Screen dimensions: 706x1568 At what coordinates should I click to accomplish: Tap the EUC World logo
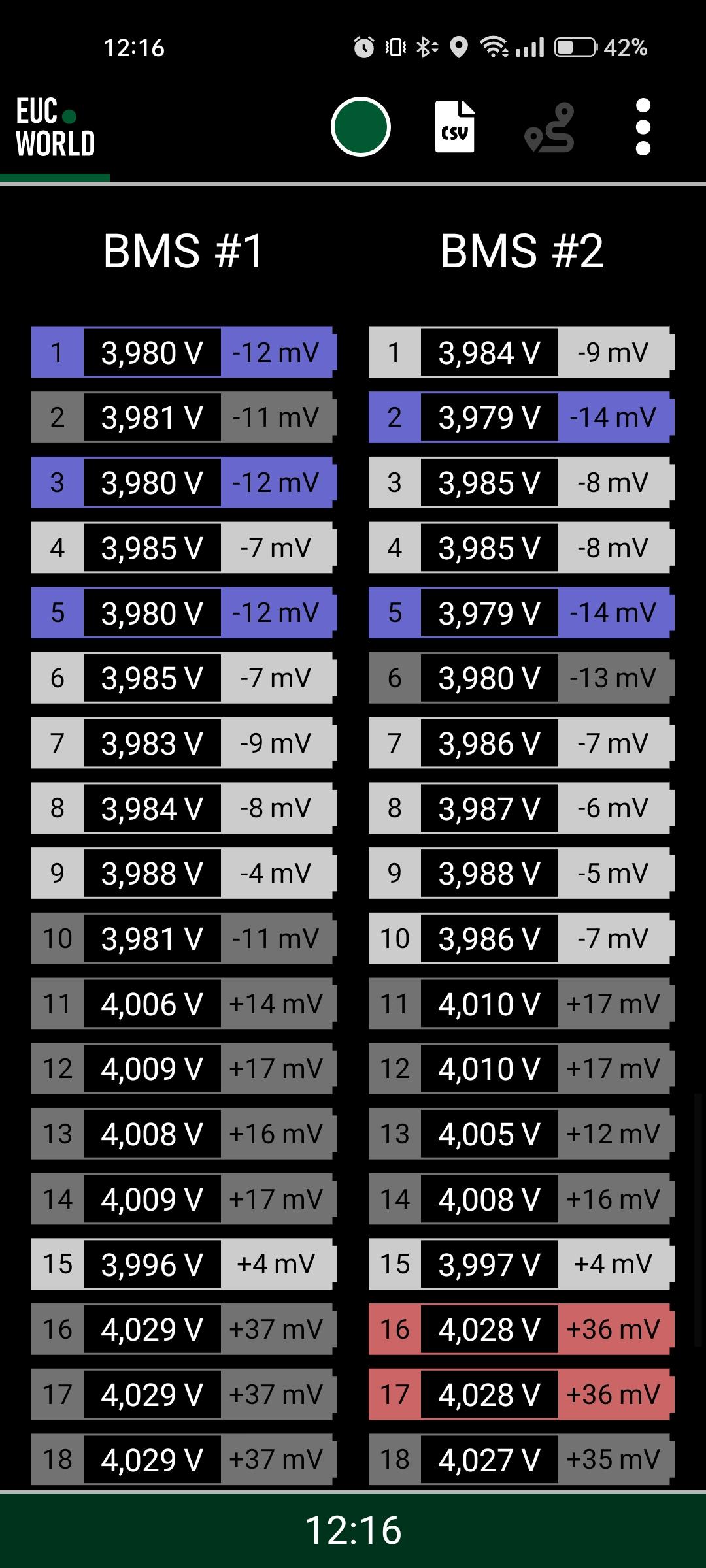pyautogui.click(x=56, y=128)
